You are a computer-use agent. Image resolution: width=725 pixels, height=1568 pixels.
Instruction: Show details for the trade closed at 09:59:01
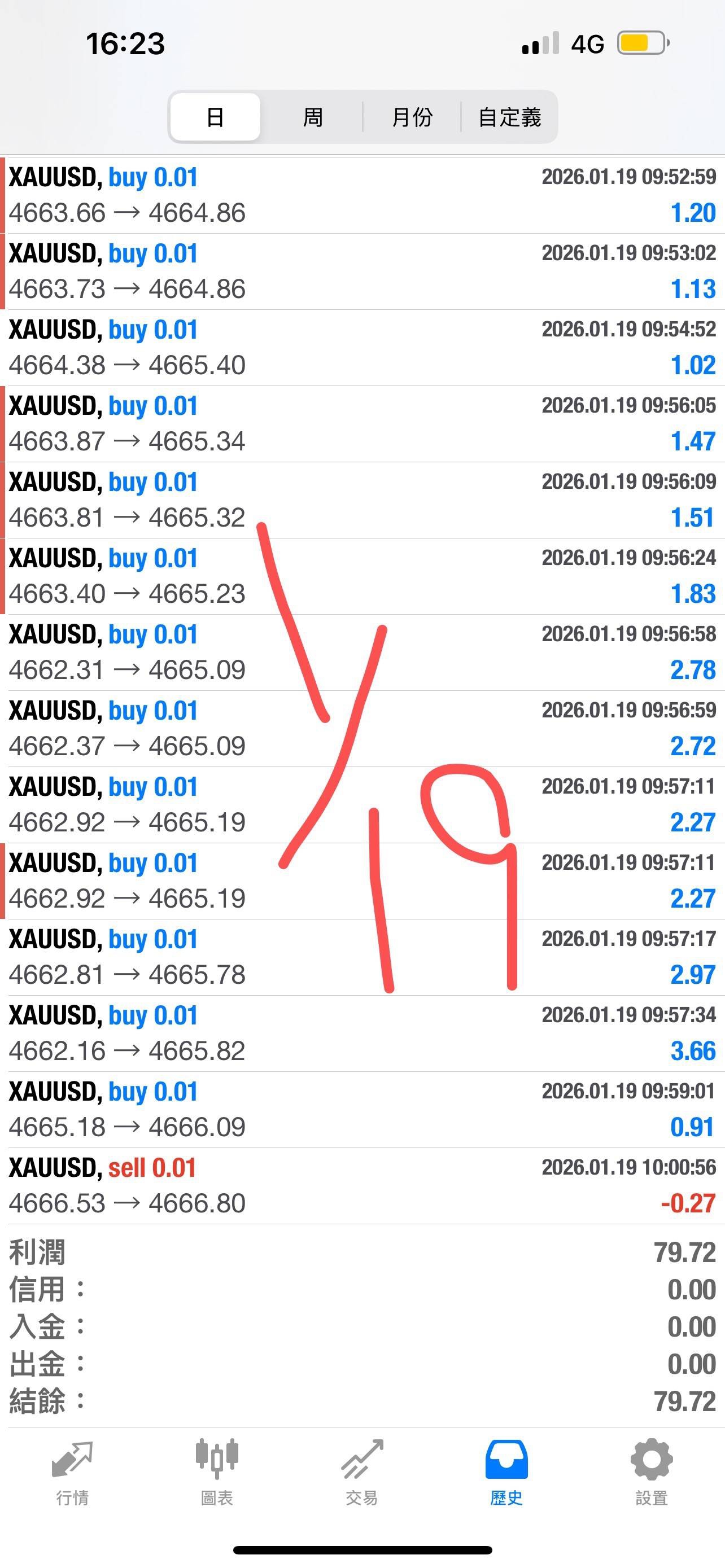pos(362,1110)
